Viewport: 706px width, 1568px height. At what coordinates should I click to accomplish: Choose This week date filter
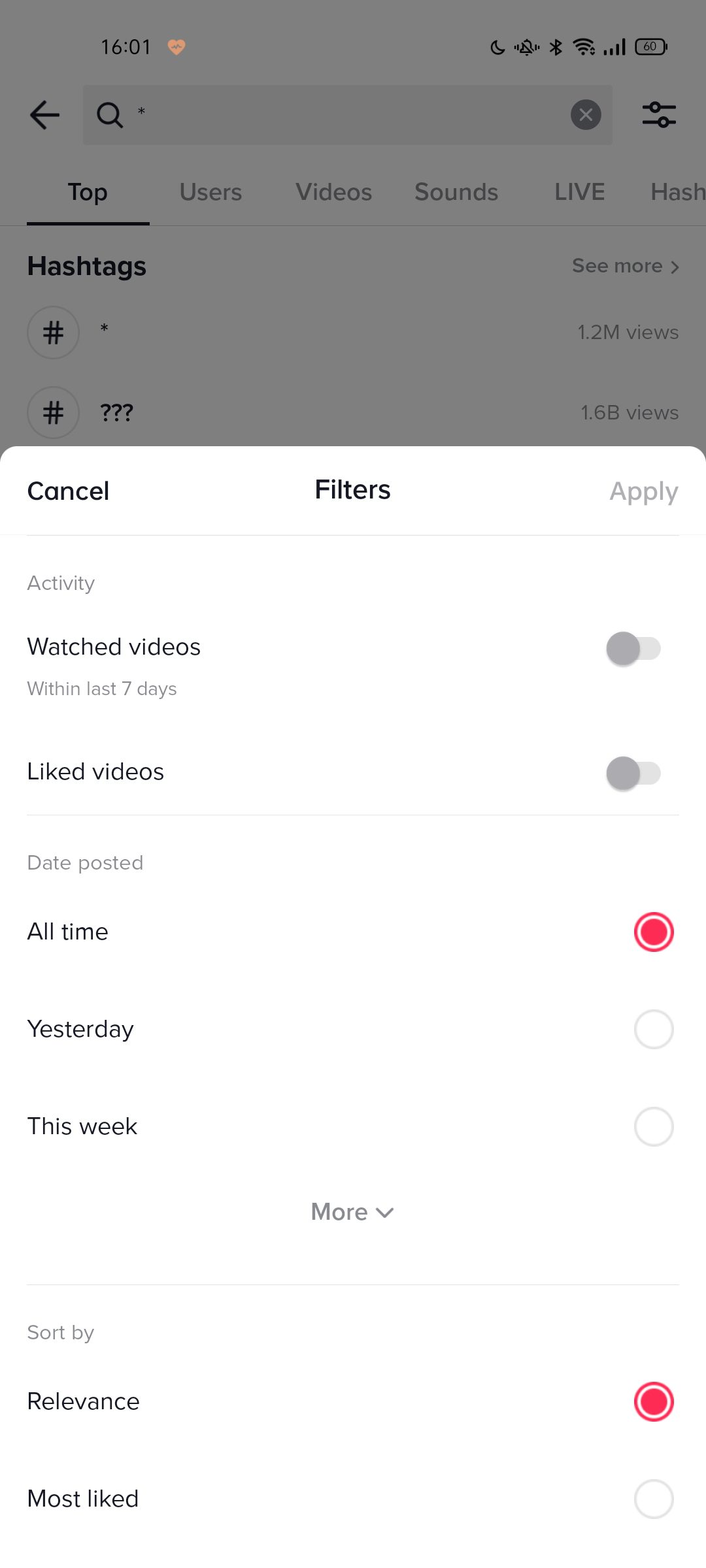coord(653,1126)
